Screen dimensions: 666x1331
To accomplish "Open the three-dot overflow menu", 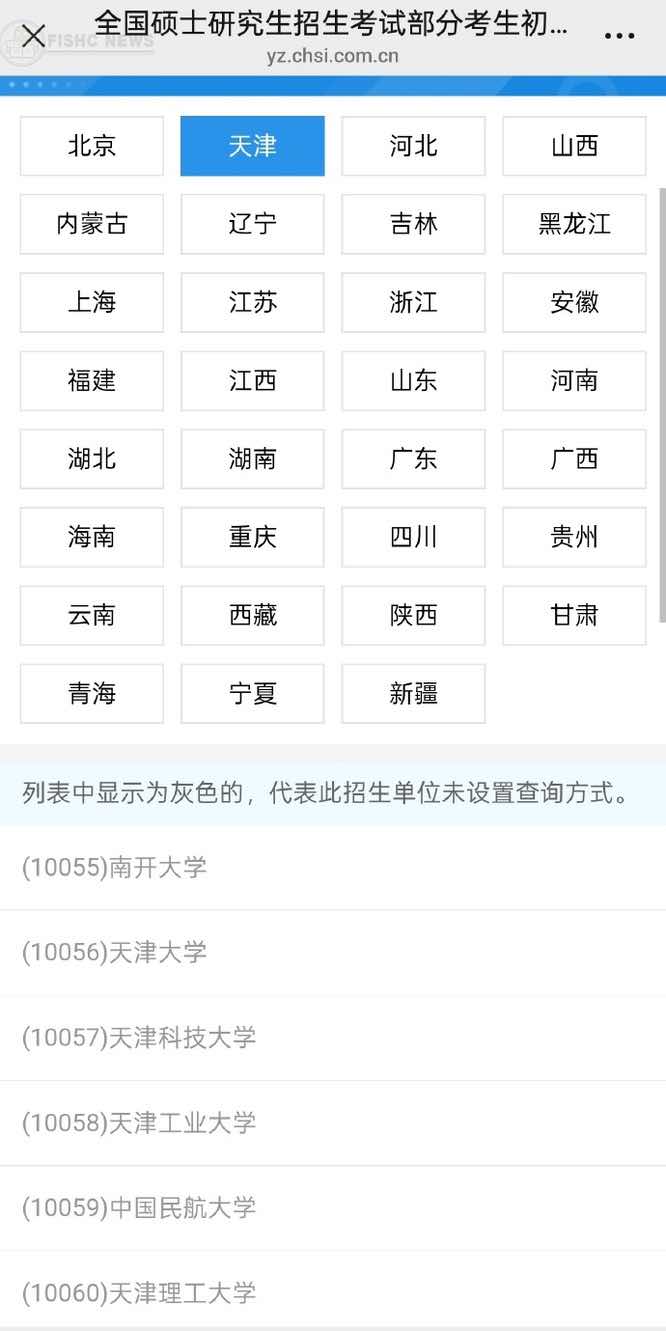I will (619, 36).
